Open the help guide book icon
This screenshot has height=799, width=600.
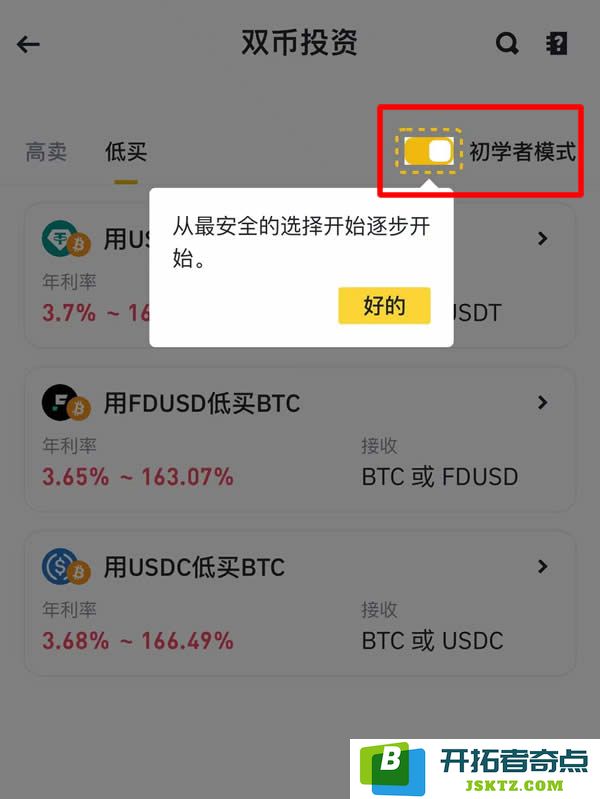[556, 44]
